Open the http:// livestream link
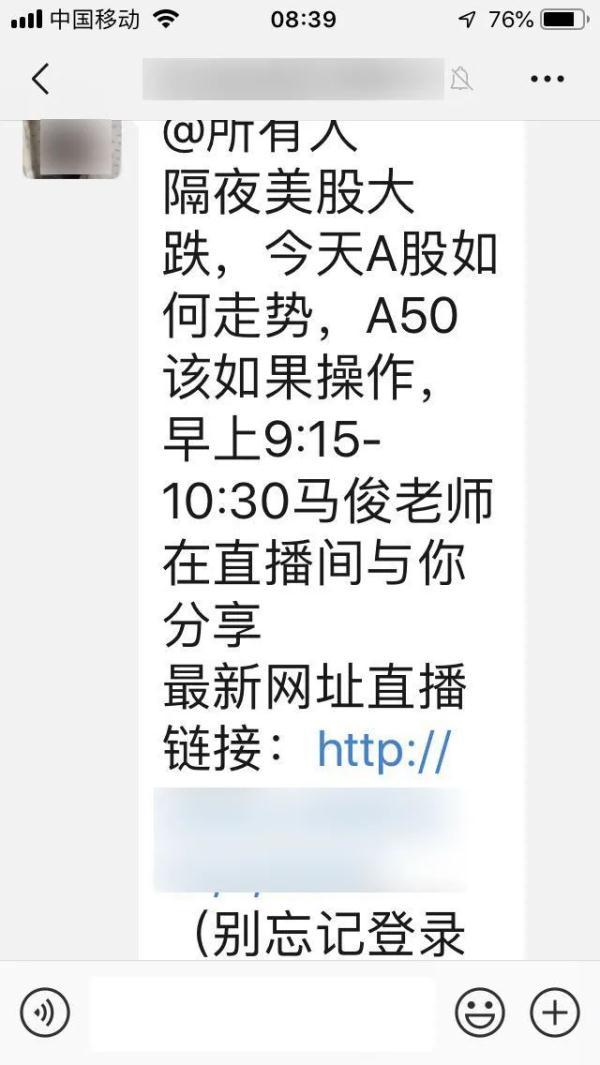This screenshot has width=600, height=1065. (x=383, y=751)
